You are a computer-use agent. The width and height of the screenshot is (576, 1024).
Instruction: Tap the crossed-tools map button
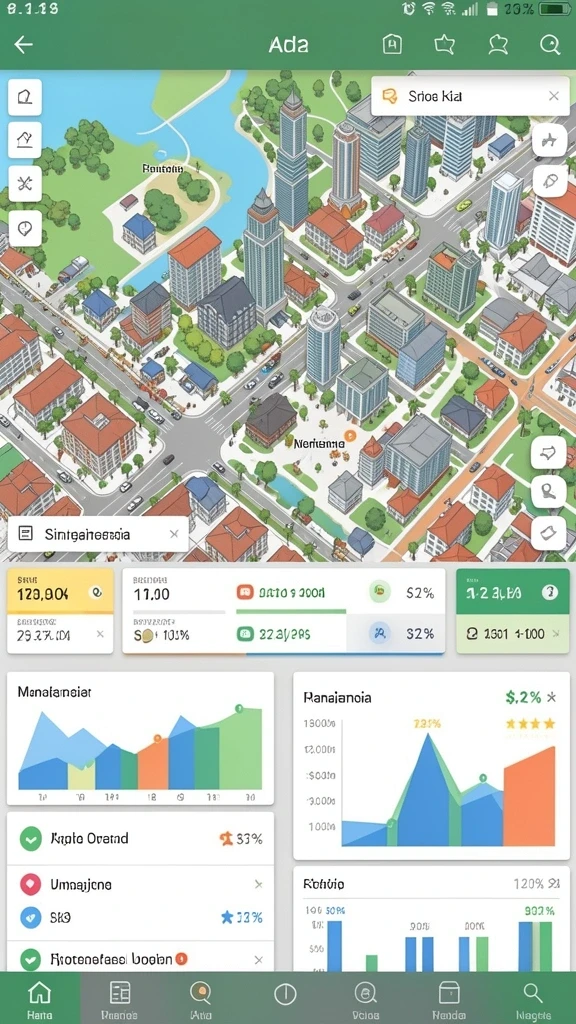(x=25, y=183)
